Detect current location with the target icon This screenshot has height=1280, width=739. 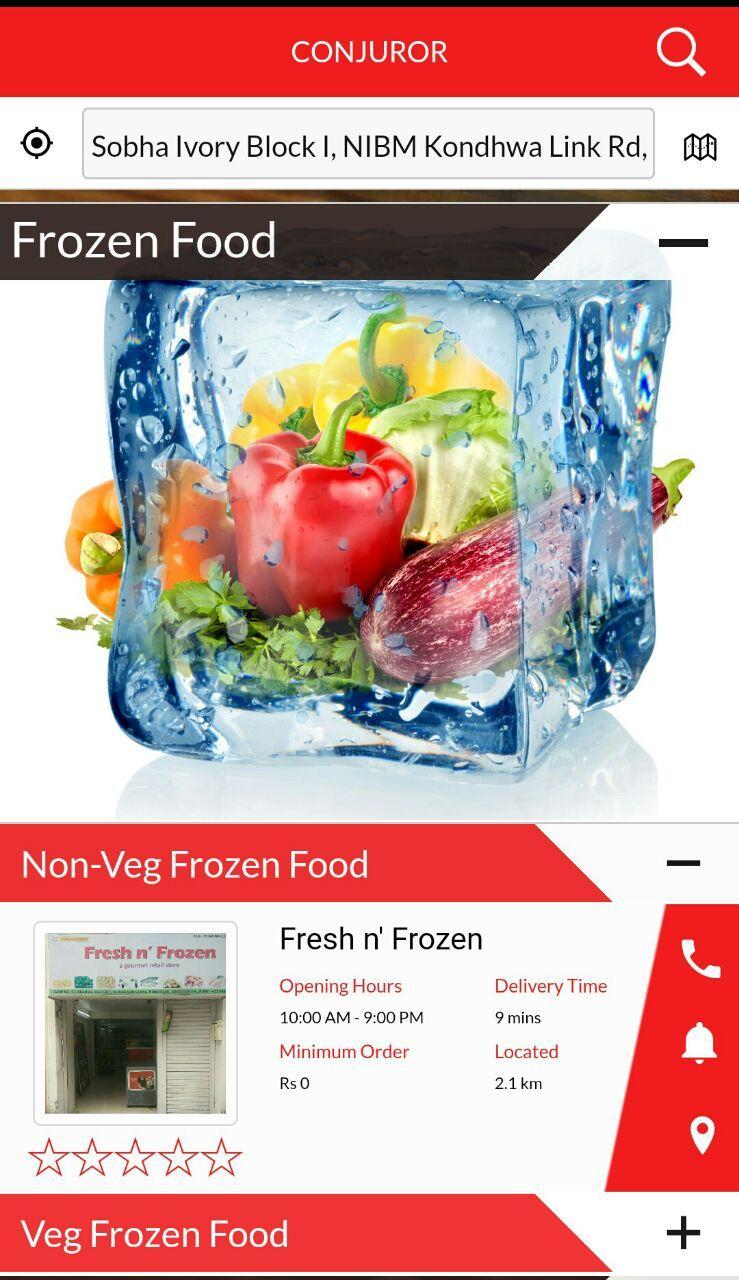[x=36, y=144]
